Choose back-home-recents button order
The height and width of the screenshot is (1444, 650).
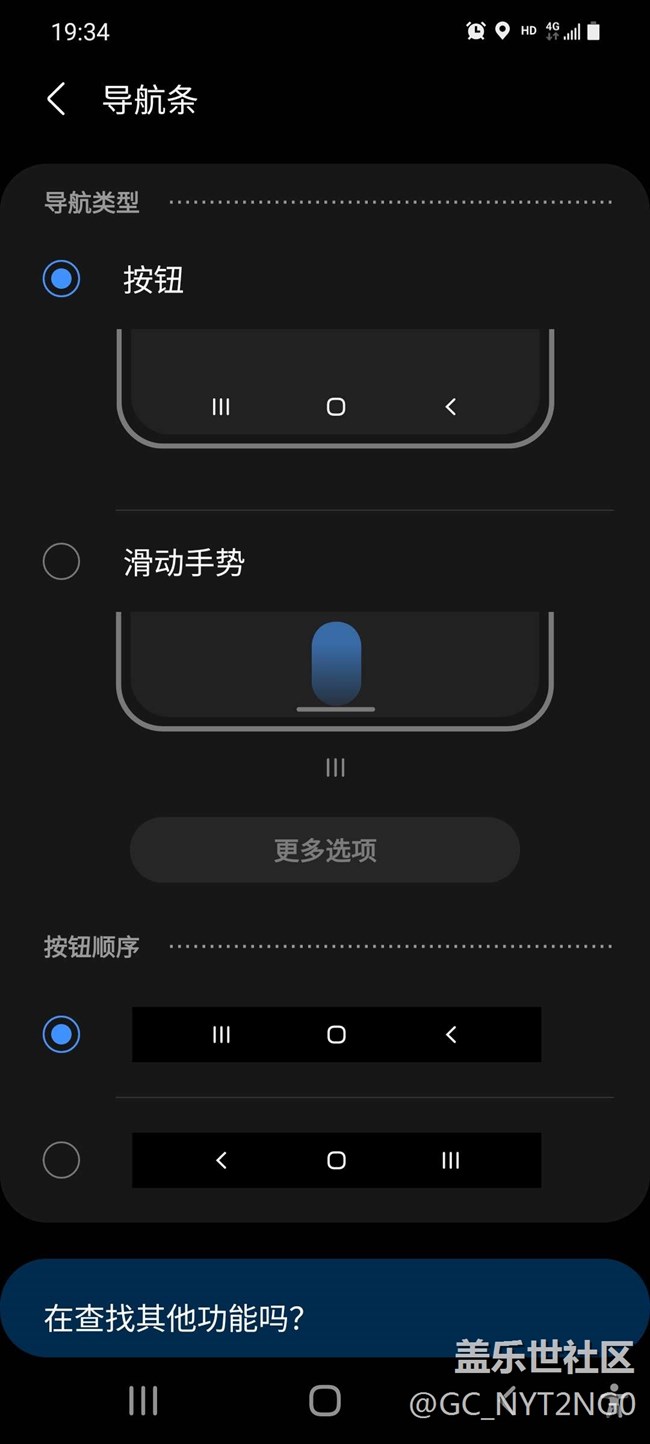[61, 1160]
